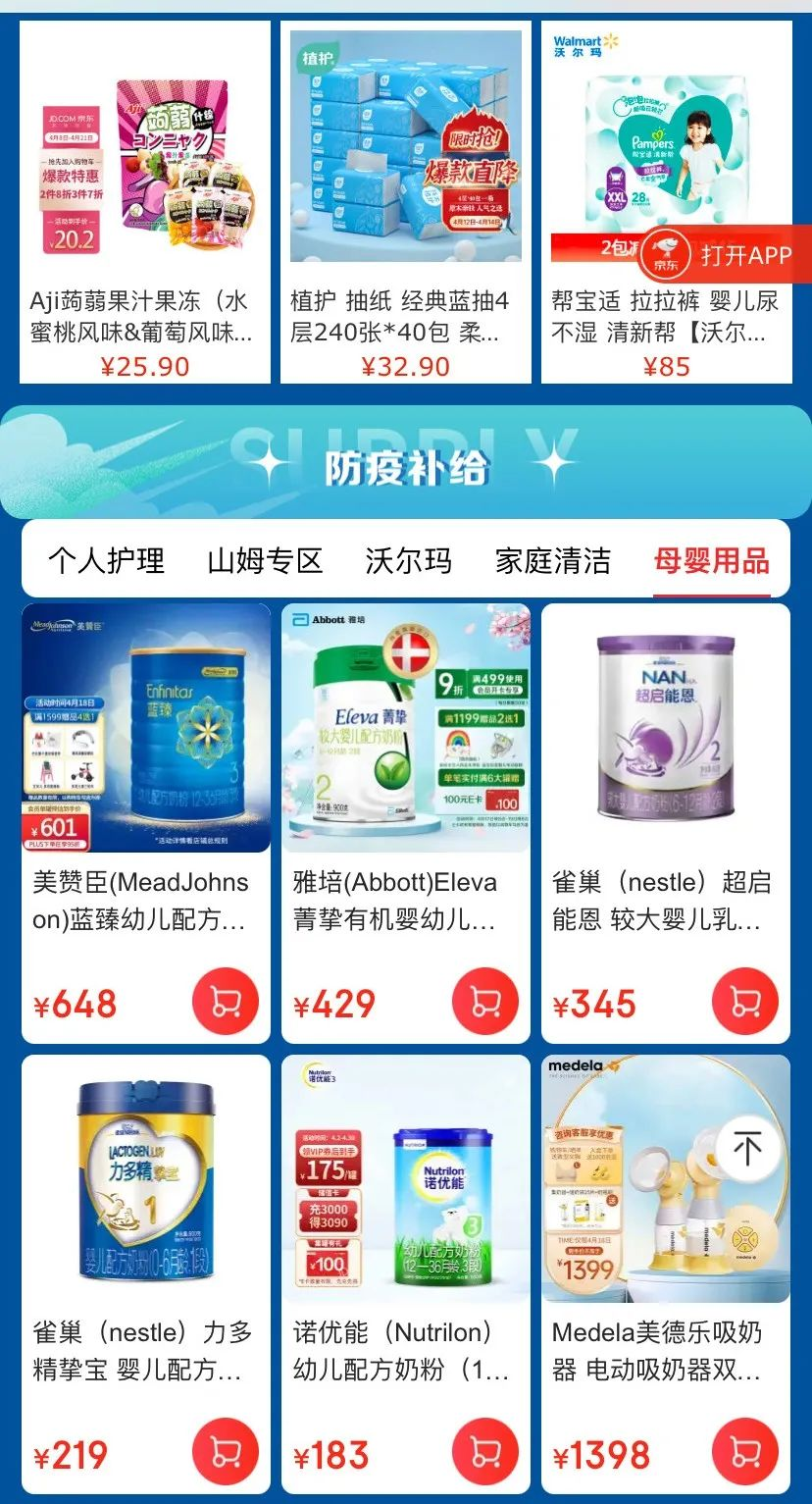812x1504 pixels.
Task: Switch to the 家庭清洁 tab
Action: point(552,561)
